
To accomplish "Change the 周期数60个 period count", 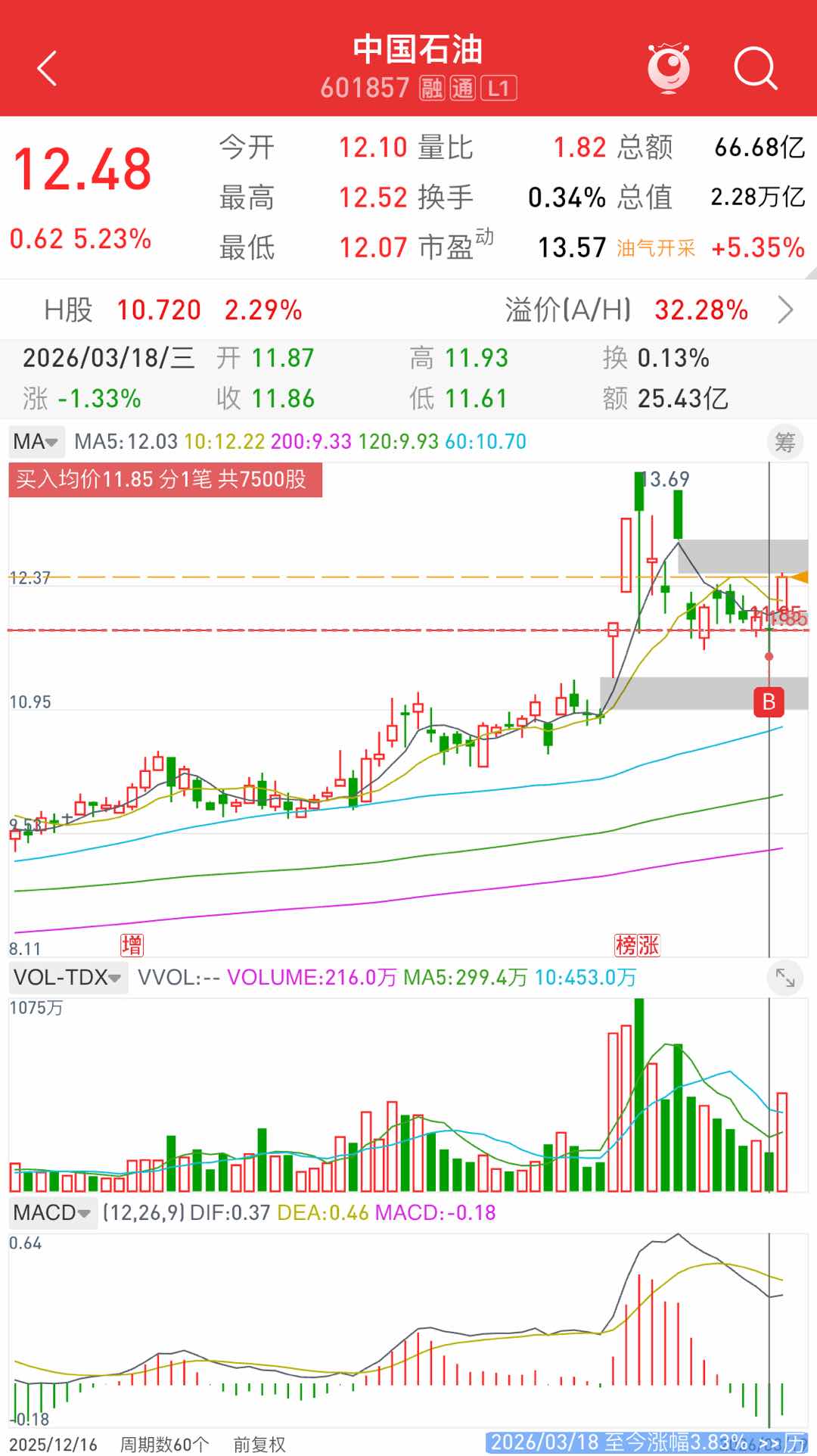I will tap(164, 1444).
